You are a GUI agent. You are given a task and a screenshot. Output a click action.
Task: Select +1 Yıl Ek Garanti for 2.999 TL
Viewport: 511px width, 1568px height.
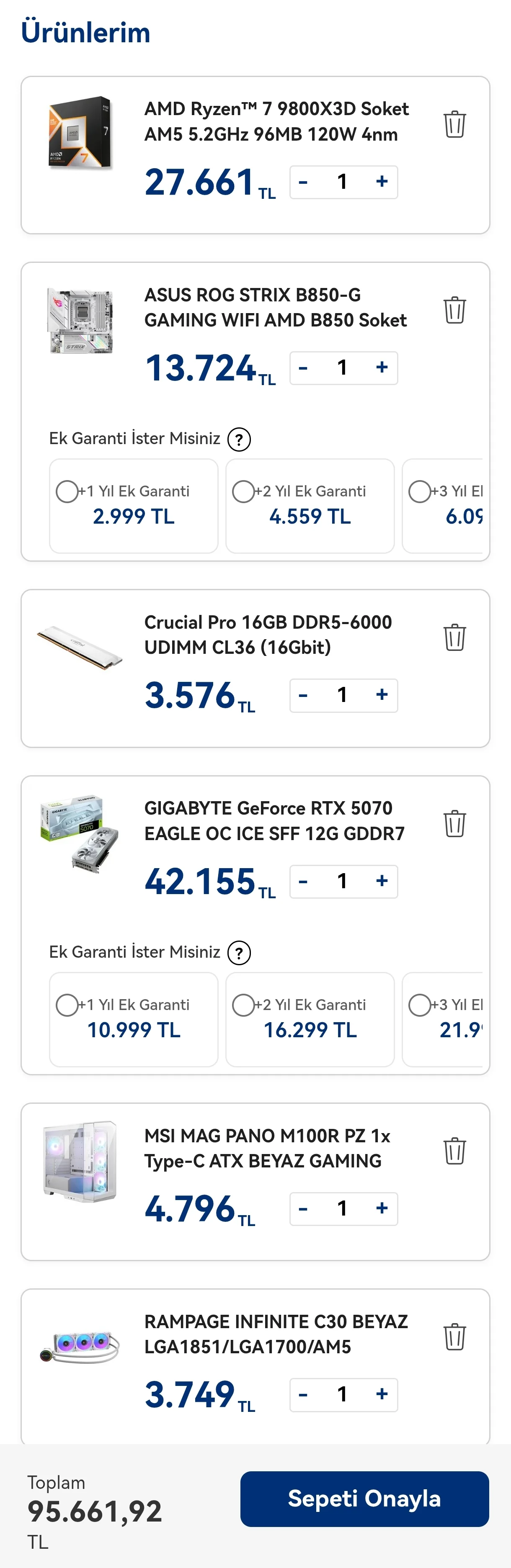[x=67, y=491]
